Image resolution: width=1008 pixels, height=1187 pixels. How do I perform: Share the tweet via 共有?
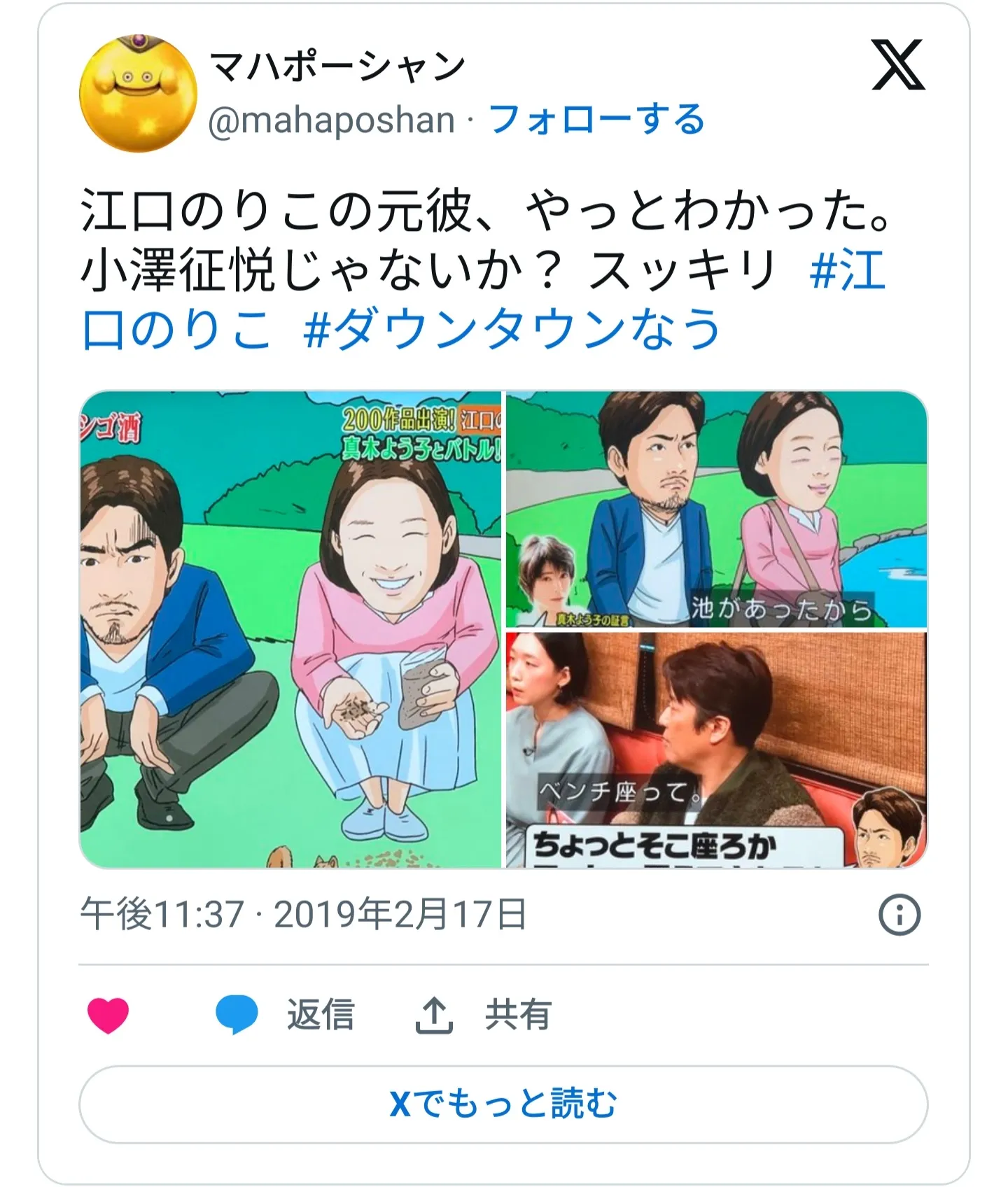[484, 1015]
